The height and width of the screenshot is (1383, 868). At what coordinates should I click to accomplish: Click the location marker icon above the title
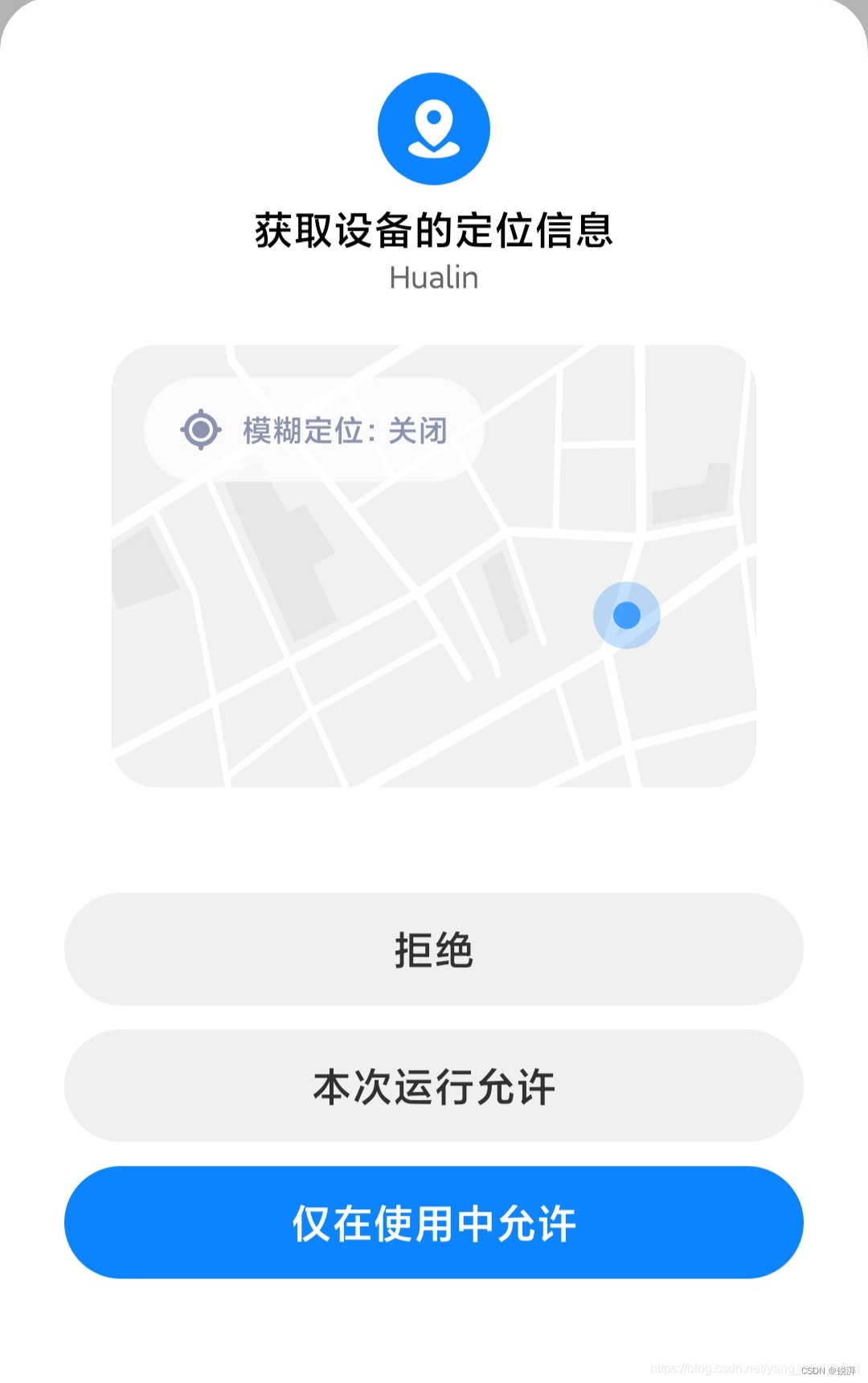click(434, 130)
